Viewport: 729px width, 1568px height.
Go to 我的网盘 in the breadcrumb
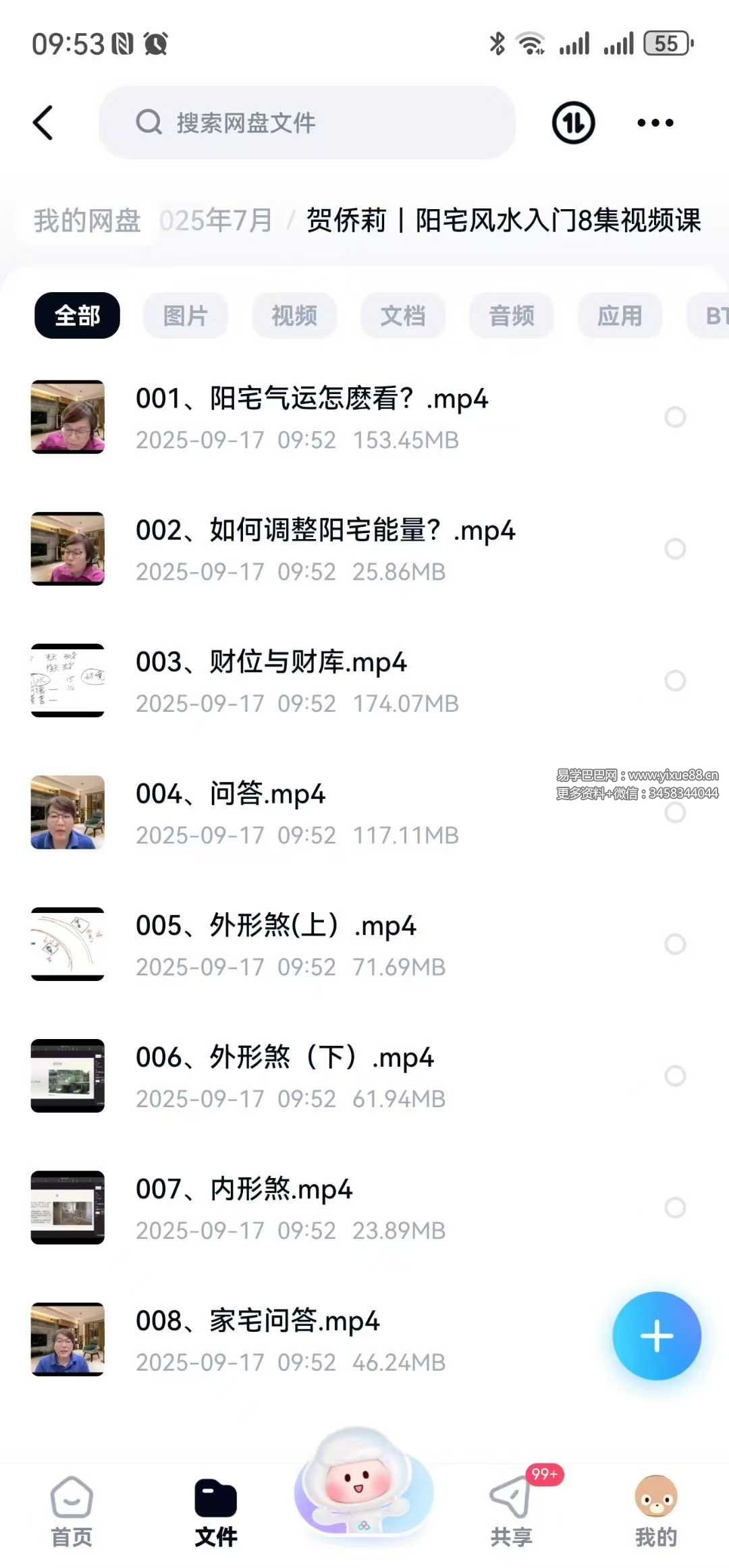coord(87,221)
